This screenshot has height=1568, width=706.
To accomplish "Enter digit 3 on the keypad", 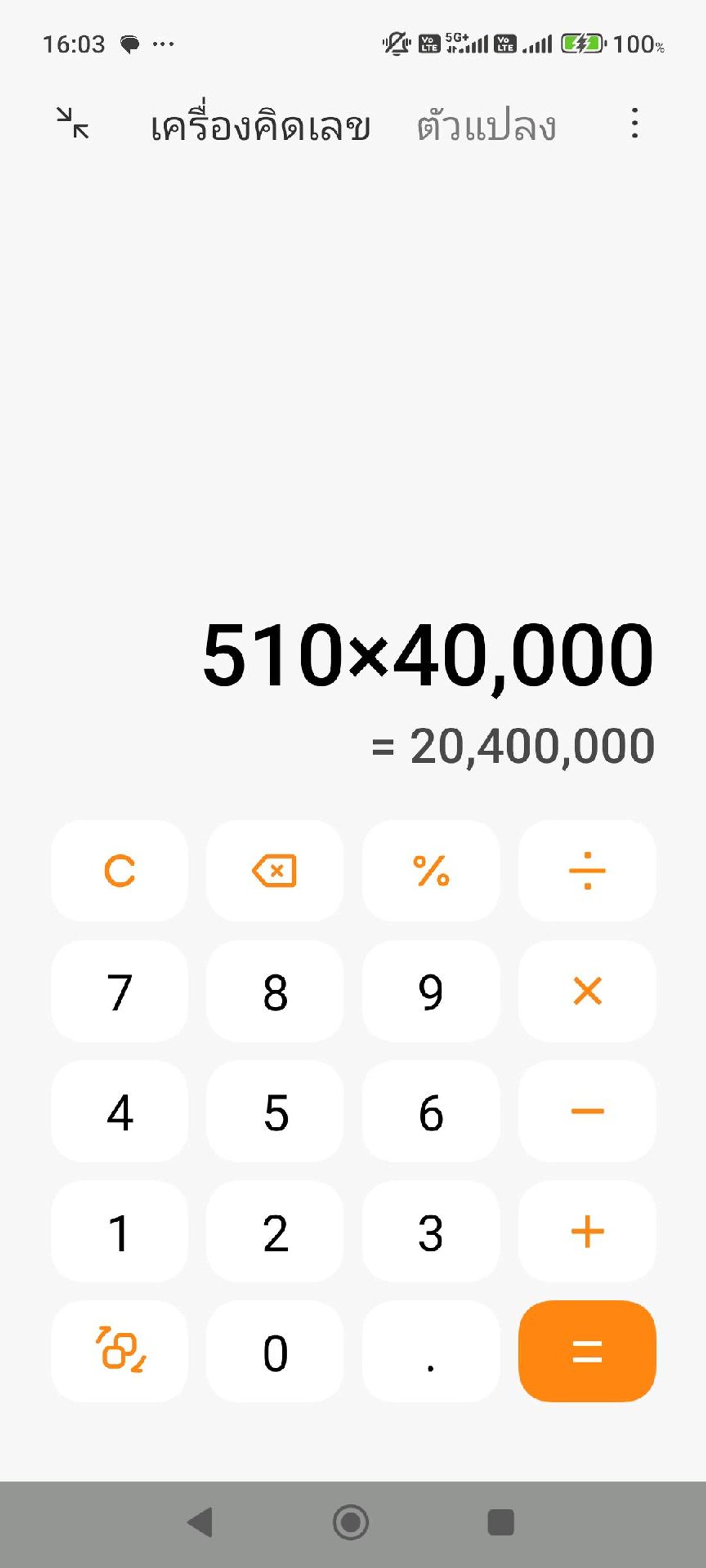I will point(431,1231).
